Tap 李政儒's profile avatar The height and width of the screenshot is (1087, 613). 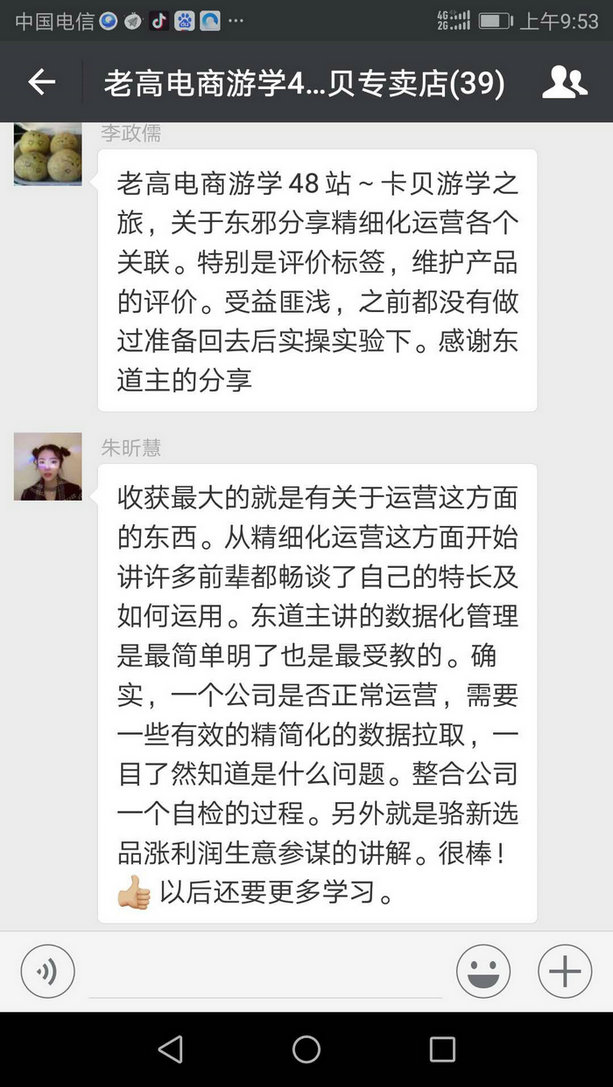48,153
